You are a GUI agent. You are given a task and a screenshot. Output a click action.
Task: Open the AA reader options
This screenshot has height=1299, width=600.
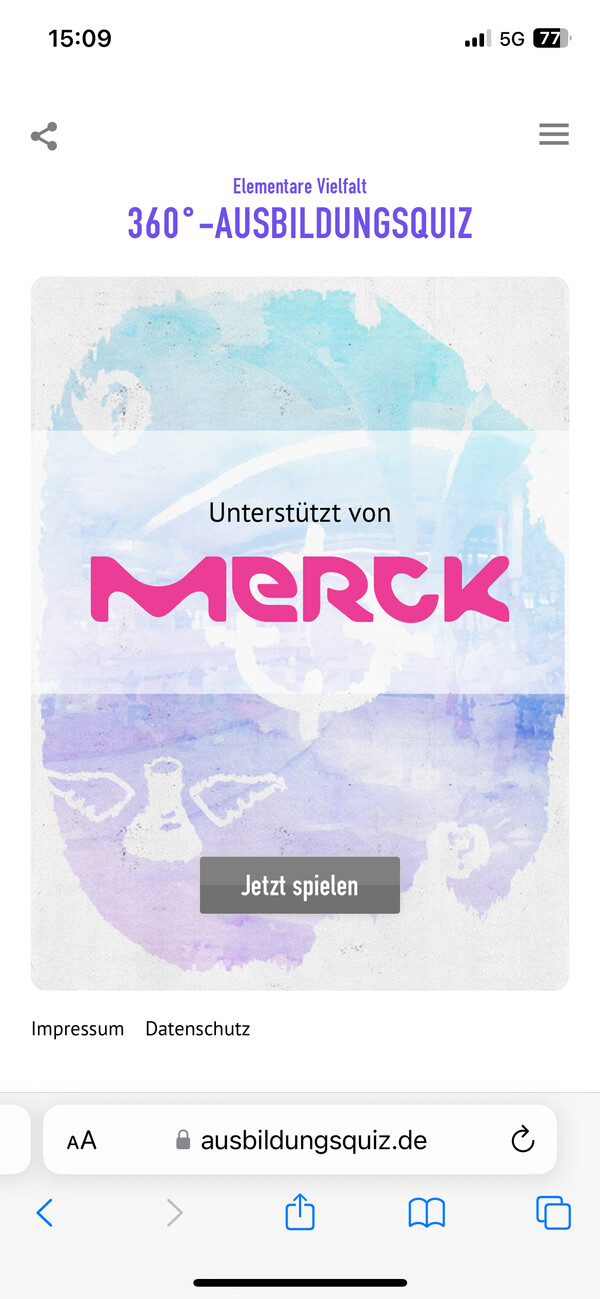82,1140
